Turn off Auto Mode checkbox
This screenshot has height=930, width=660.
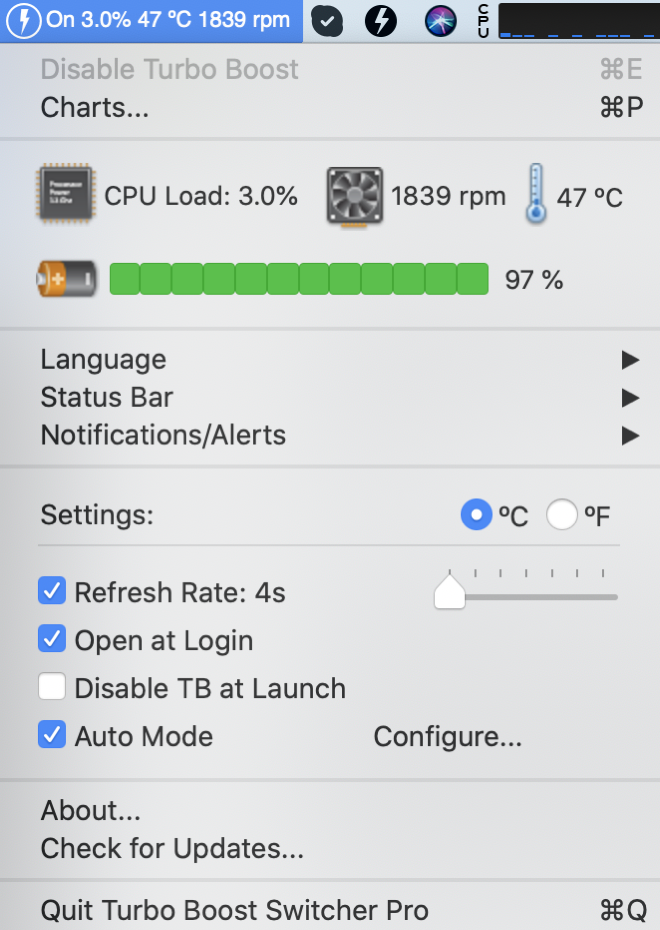tap(52, 736)
